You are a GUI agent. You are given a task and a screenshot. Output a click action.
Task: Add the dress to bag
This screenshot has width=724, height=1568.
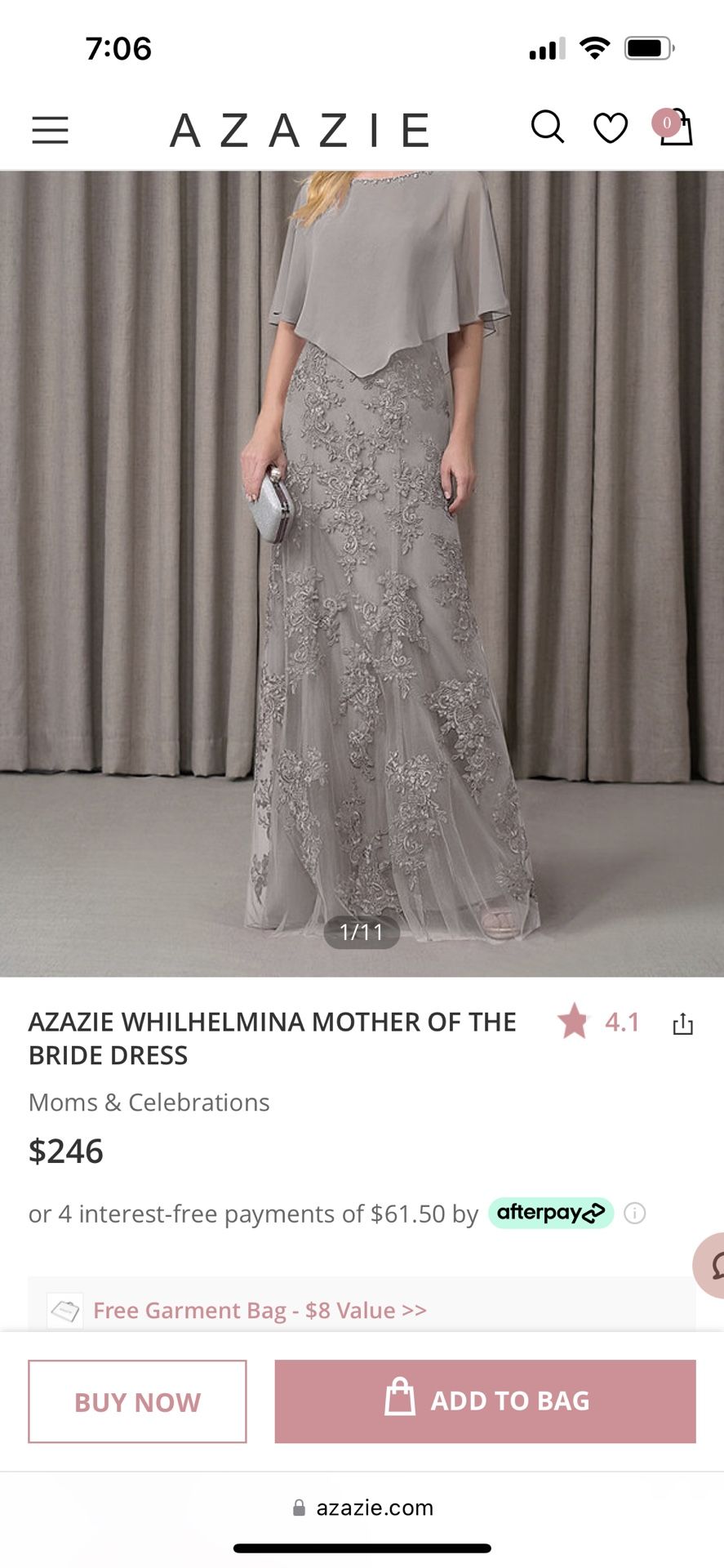pos(485,1401)
